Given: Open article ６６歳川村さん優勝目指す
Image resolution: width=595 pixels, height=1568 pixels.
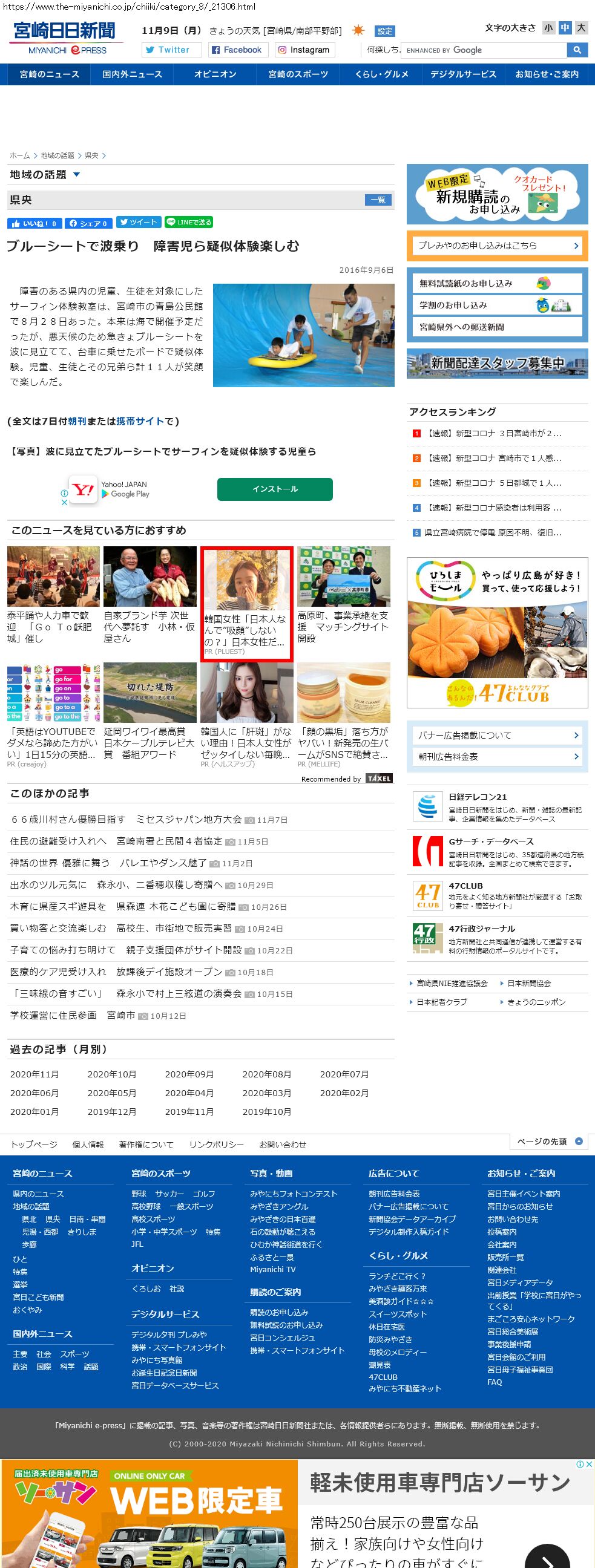Looking at the screenshot, I should click(125, 819).
